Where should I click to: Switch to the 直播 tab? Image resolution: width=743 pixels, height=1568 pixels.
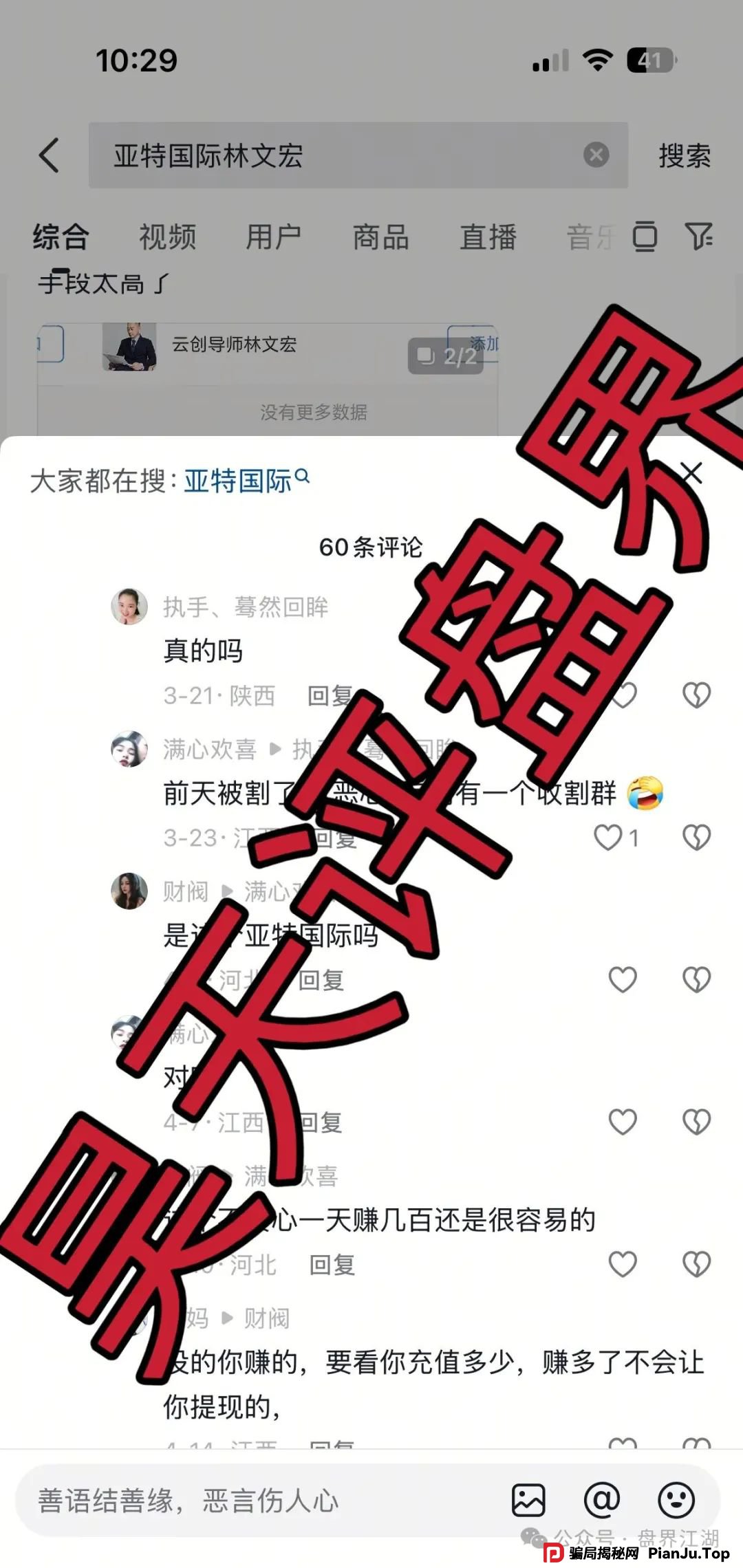[x=488, y=237]
